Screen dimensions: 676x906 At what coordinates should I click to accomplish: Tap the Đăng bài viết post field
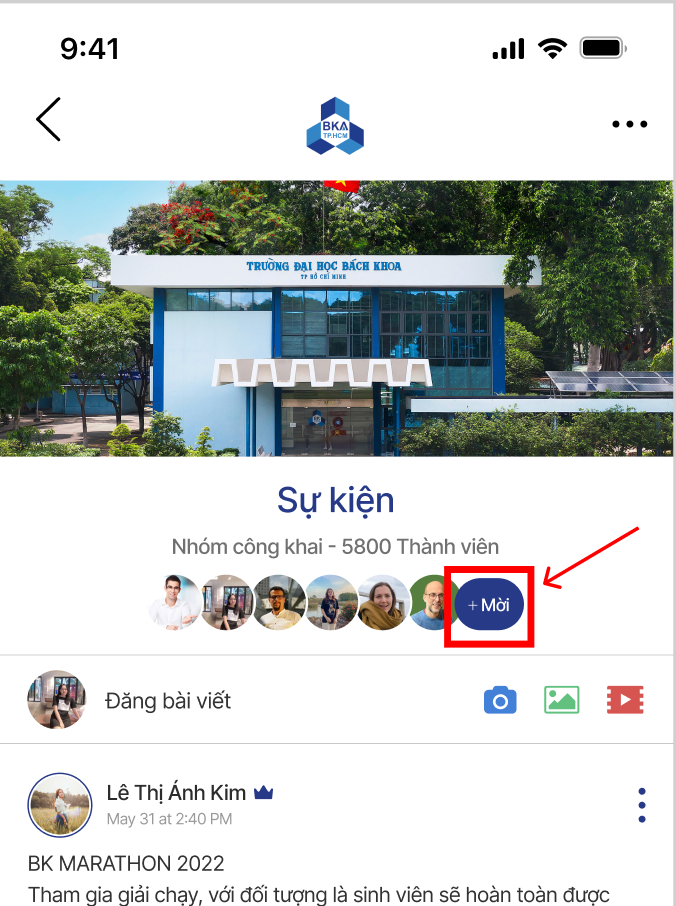[x=168, y=700]
